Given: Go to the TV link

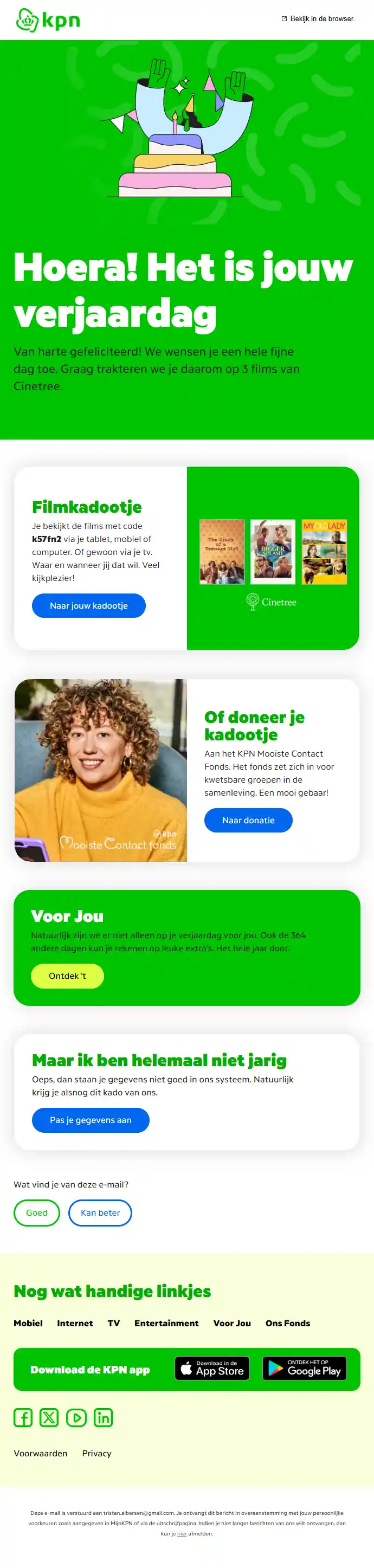Looking at the screenshot, I should pyautogui.click(x=113, y=1322).
